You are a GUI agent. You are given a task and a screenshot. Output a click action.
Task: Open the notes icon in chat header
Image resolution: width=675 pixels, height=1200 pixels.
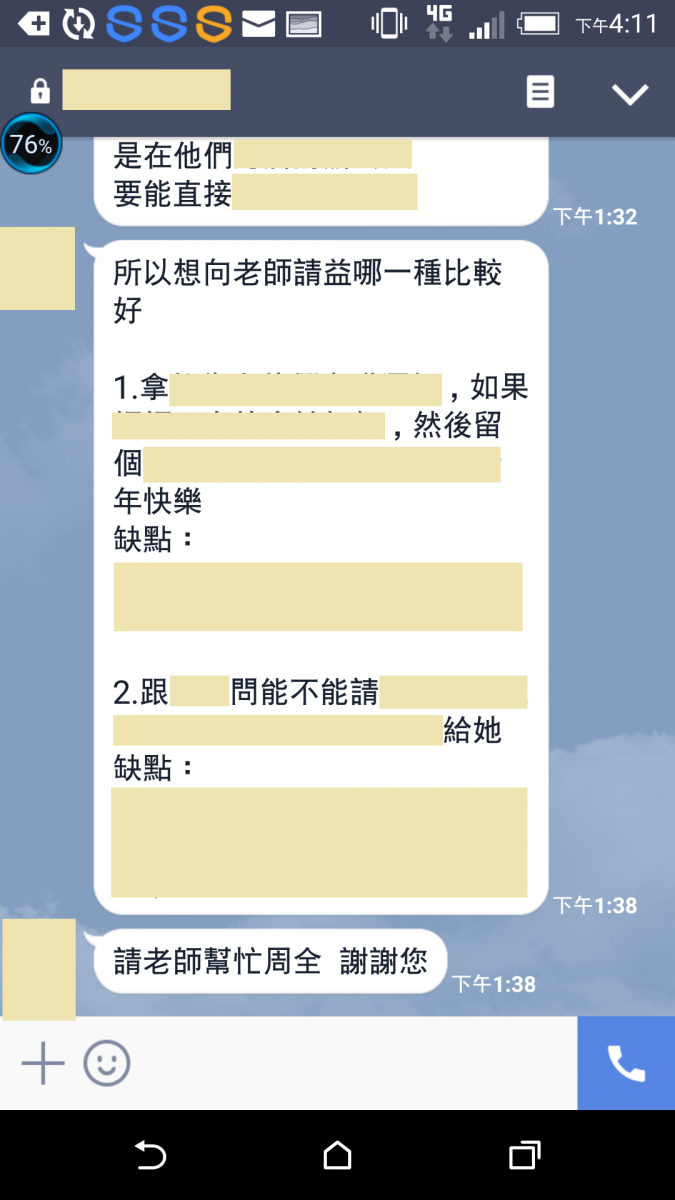(540, 93)
